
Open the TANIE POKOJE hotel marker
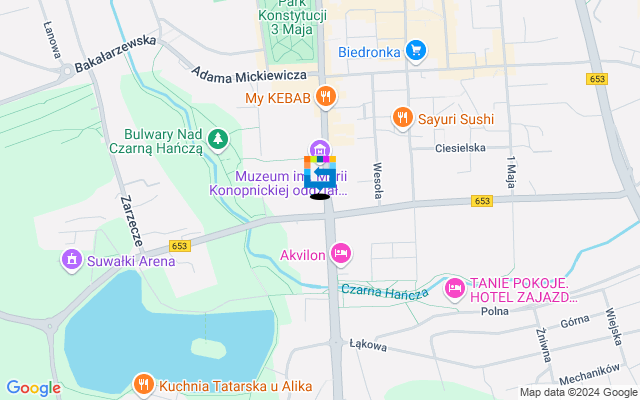point(455,289)
